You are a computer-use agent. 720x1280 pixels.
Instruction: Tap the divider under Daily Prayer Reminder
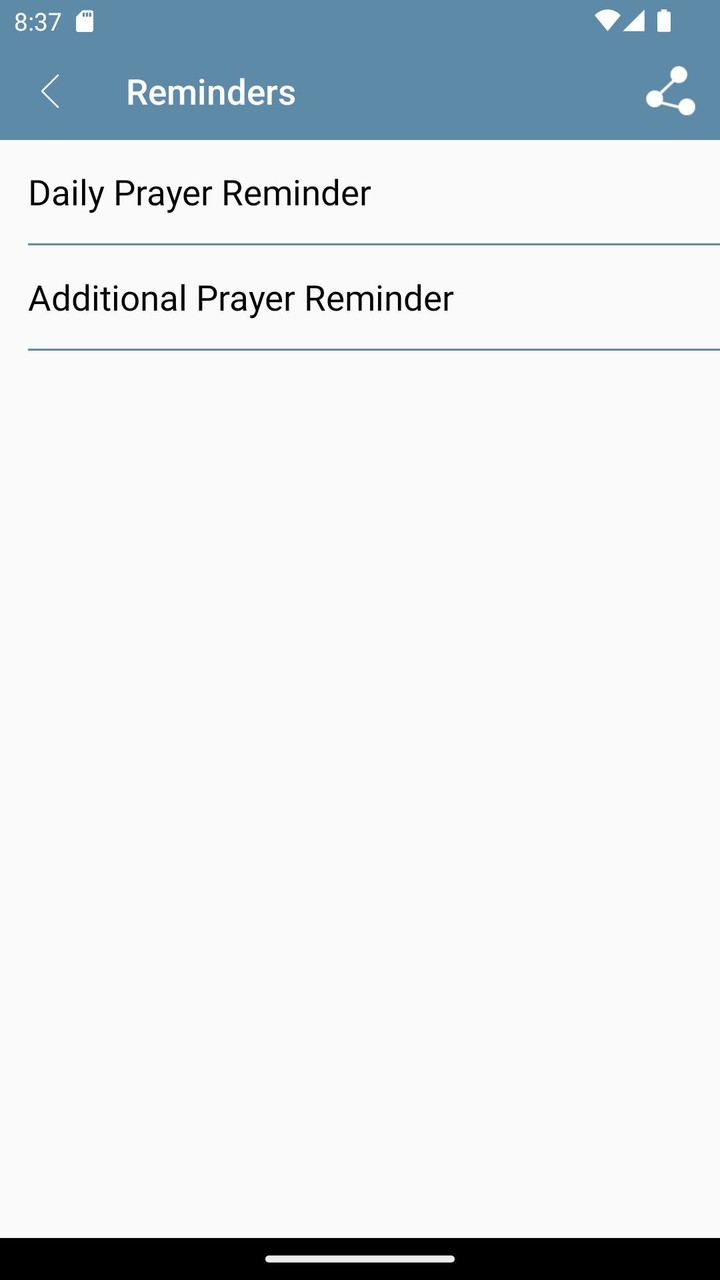373,242
